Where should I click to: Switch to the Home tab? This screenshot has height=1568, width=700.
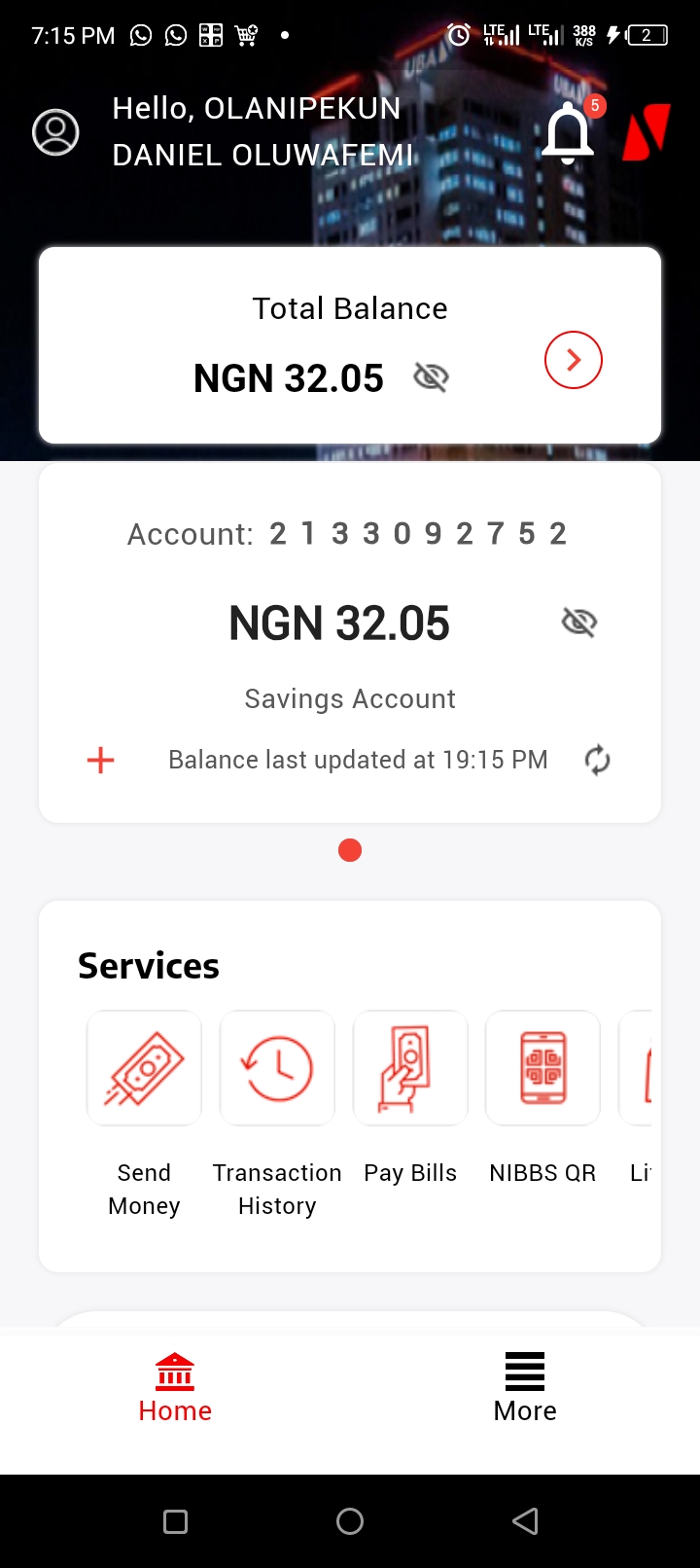pyautogui.click(x=175, y=1389)
